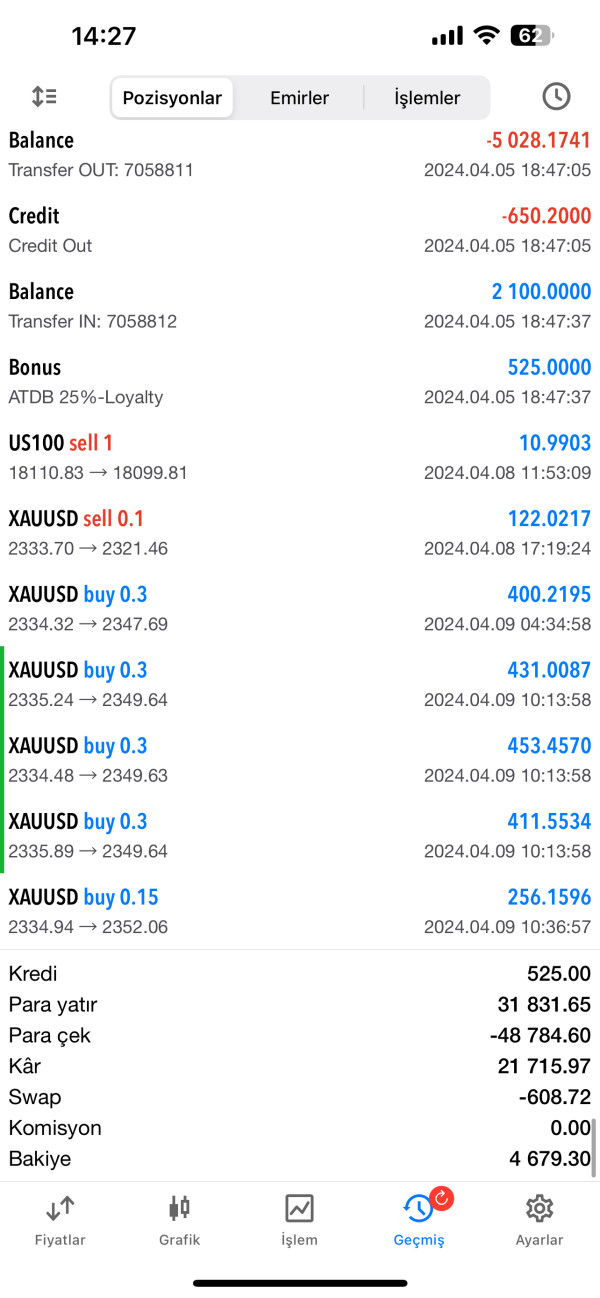Select the Pozisyonlar segment
Viewport: 600px width, 1298px height.
click(172, 98)
